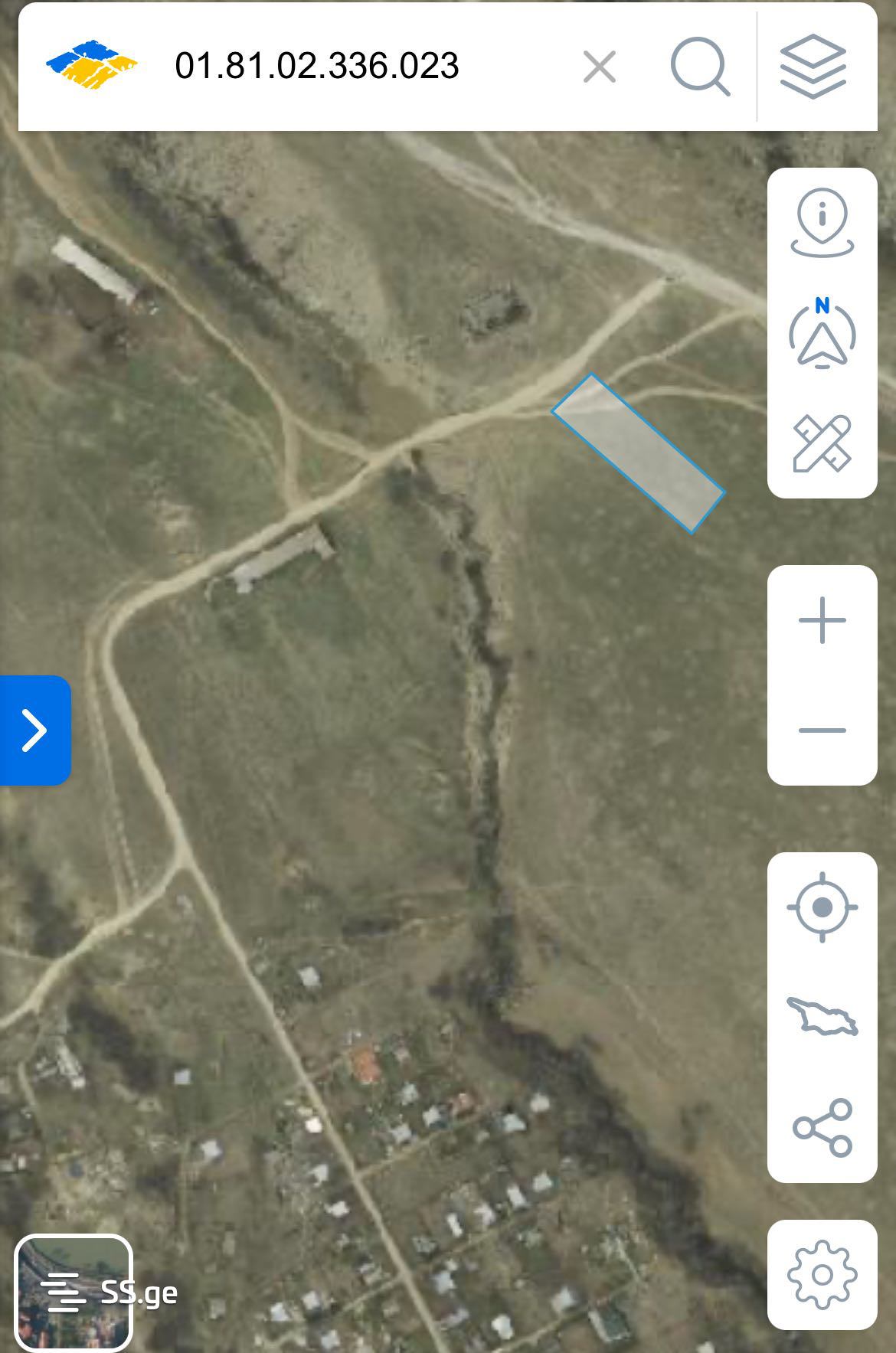Open map settings gear
This screenshot has height=1353, width=896.
(822, 1275)
